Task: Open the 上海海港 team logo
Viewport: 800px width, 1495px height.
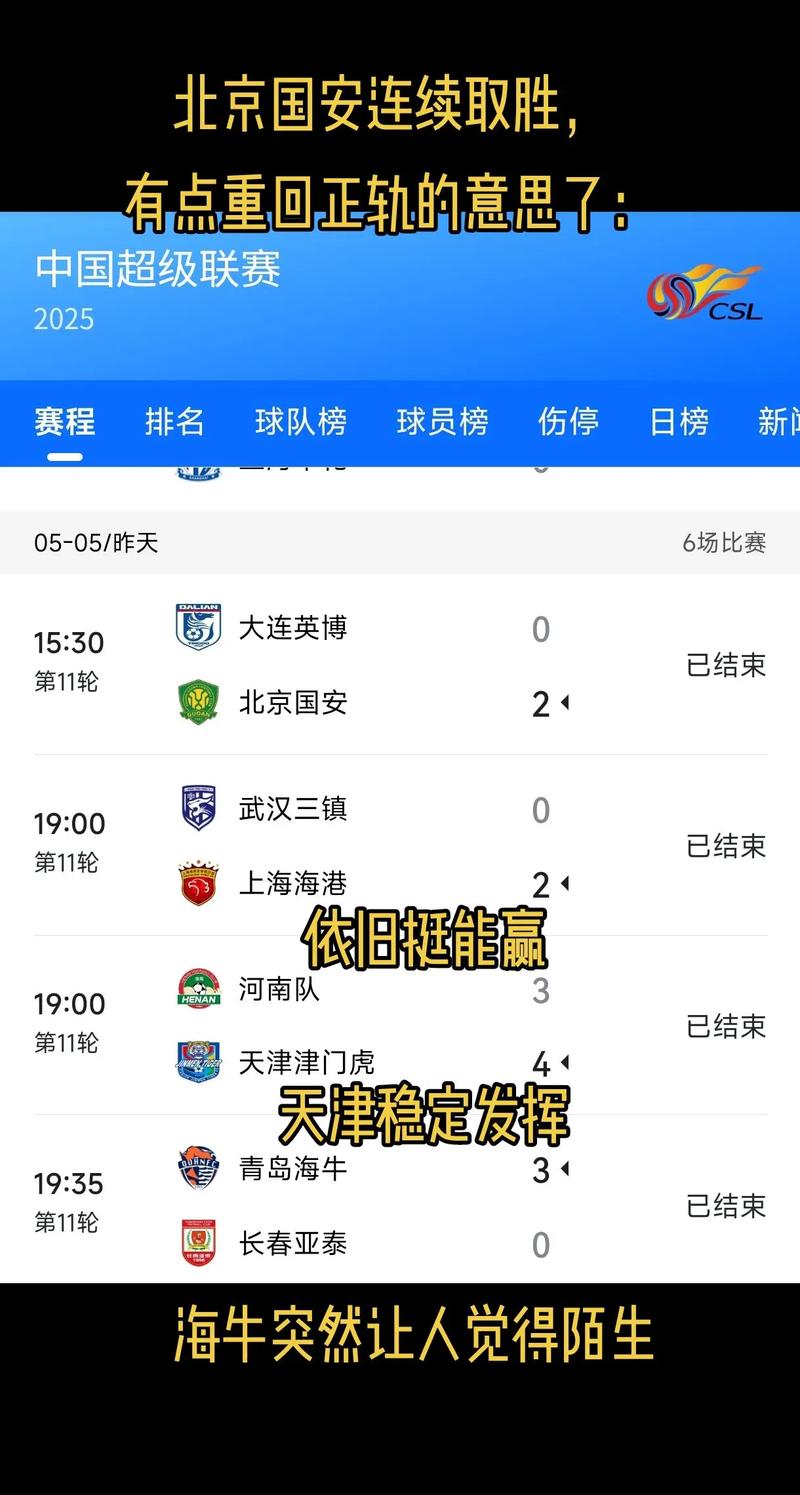Action: [x=197, y=883]
